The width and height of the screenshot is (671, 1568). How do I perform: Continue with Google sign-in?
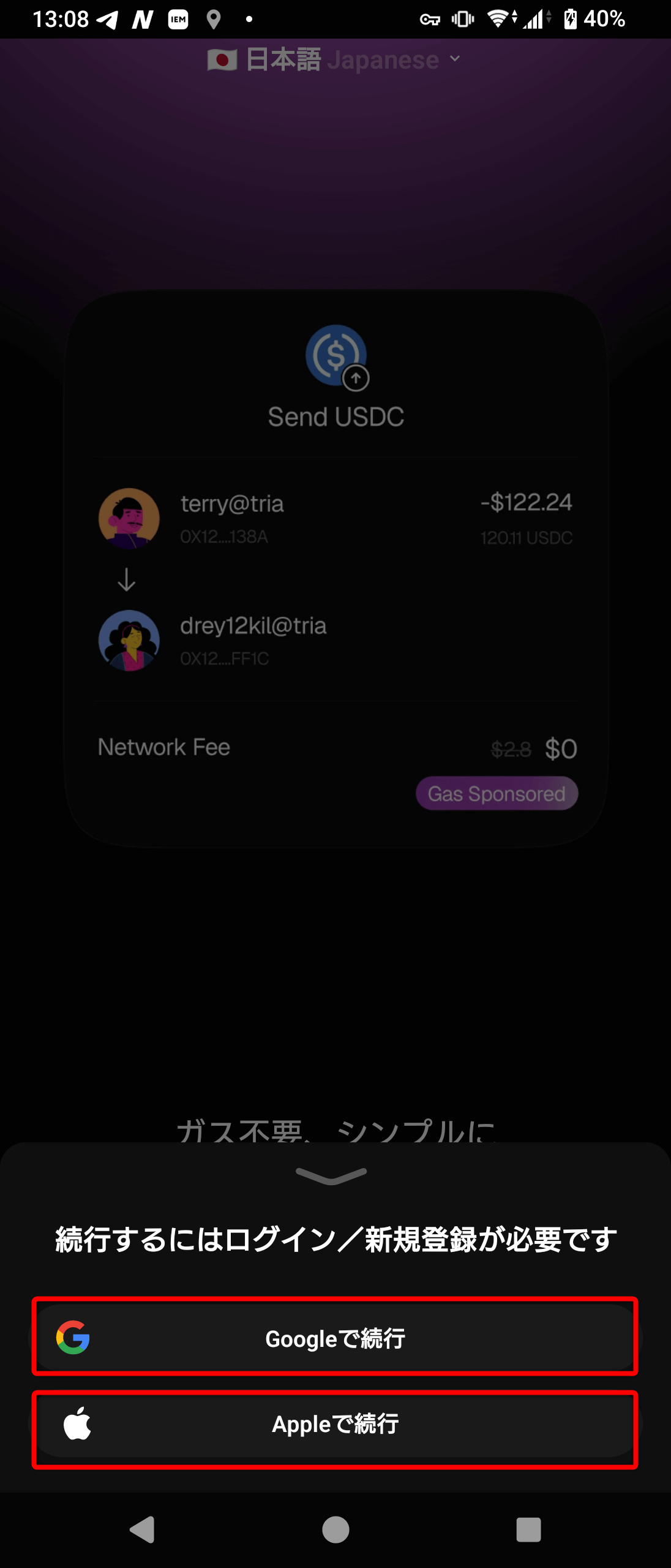tap(335, 1338)
